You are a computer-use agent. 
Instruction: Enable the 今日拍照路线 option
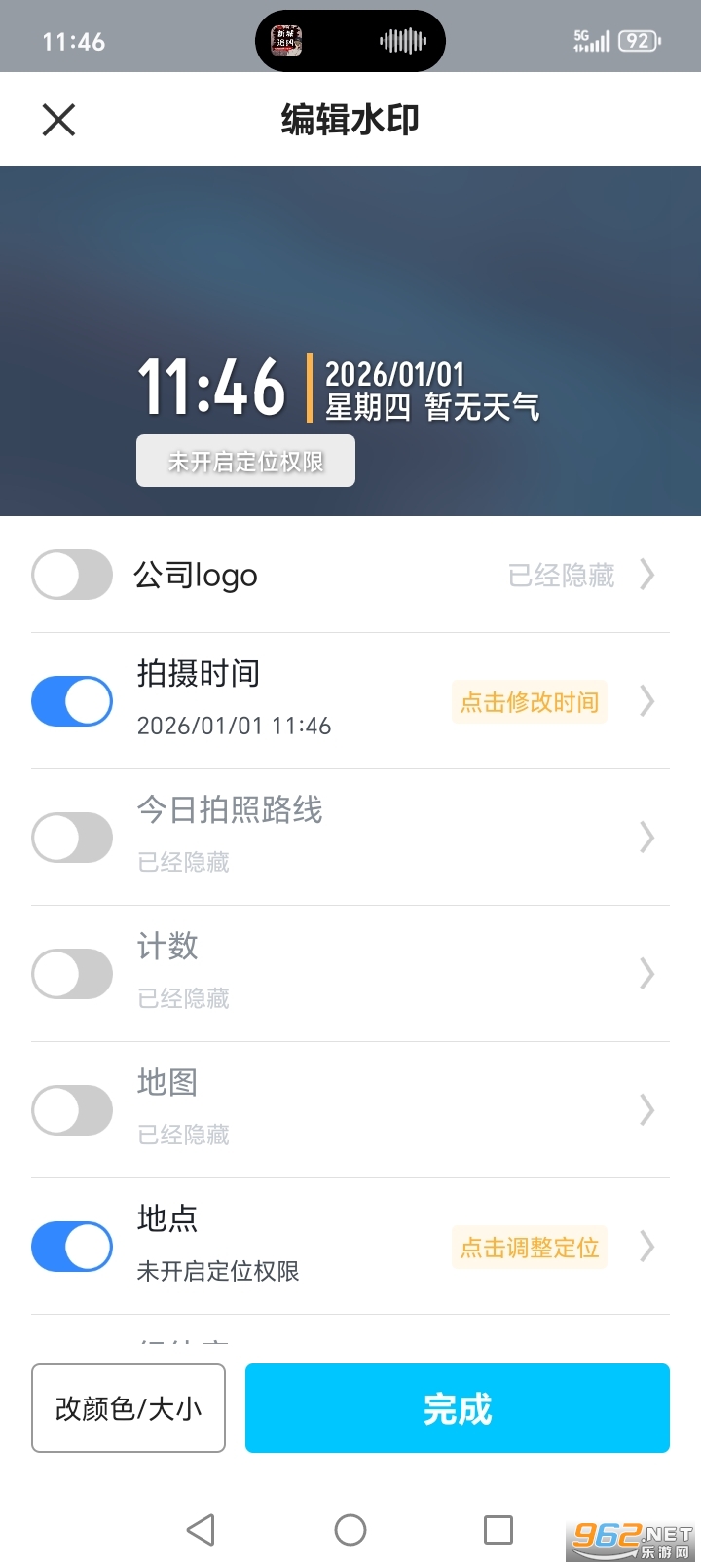pyautogui.click(x=71, y=837)
